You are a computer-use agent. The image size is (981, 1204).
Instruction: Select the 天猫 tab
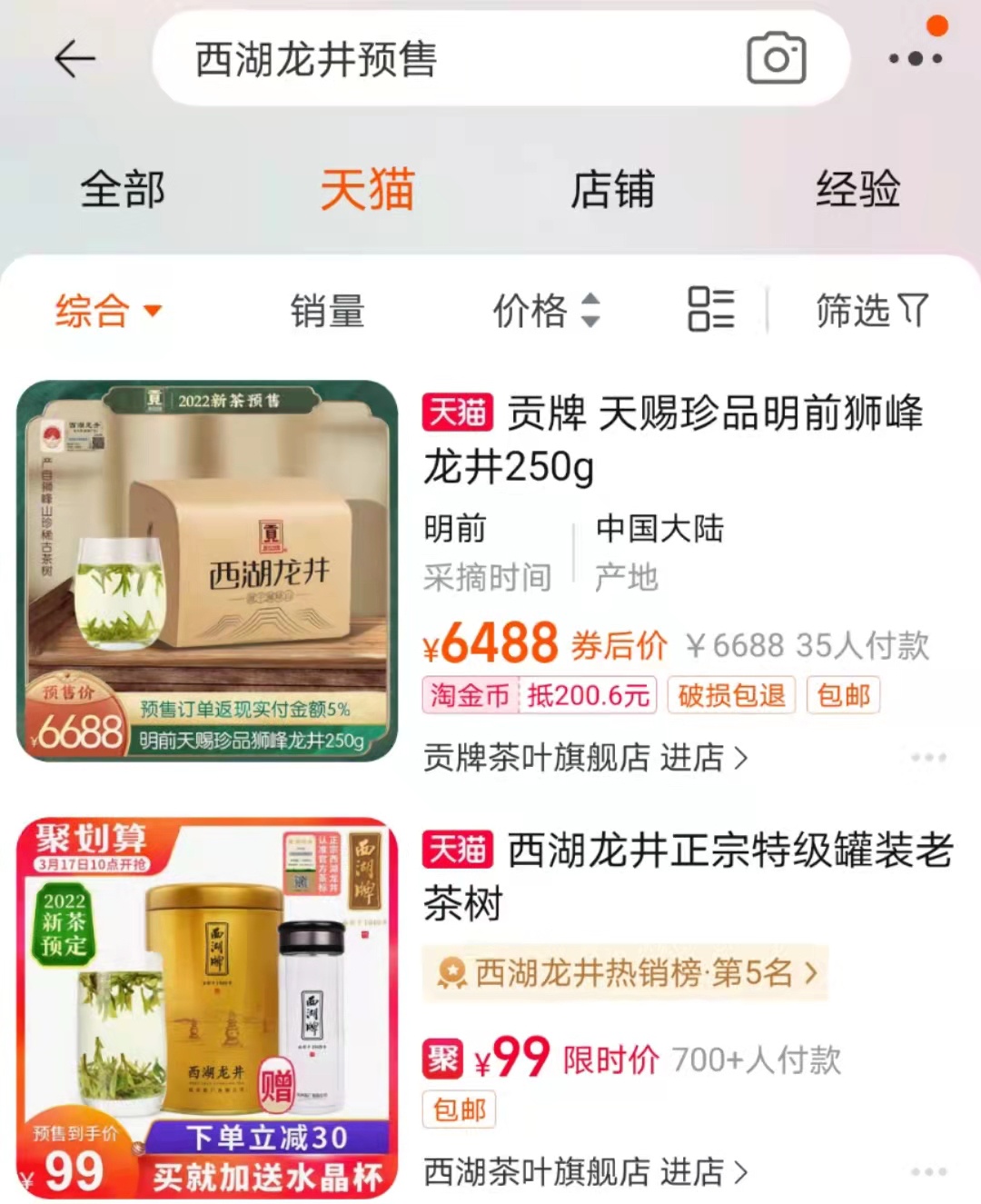(367, 190)
